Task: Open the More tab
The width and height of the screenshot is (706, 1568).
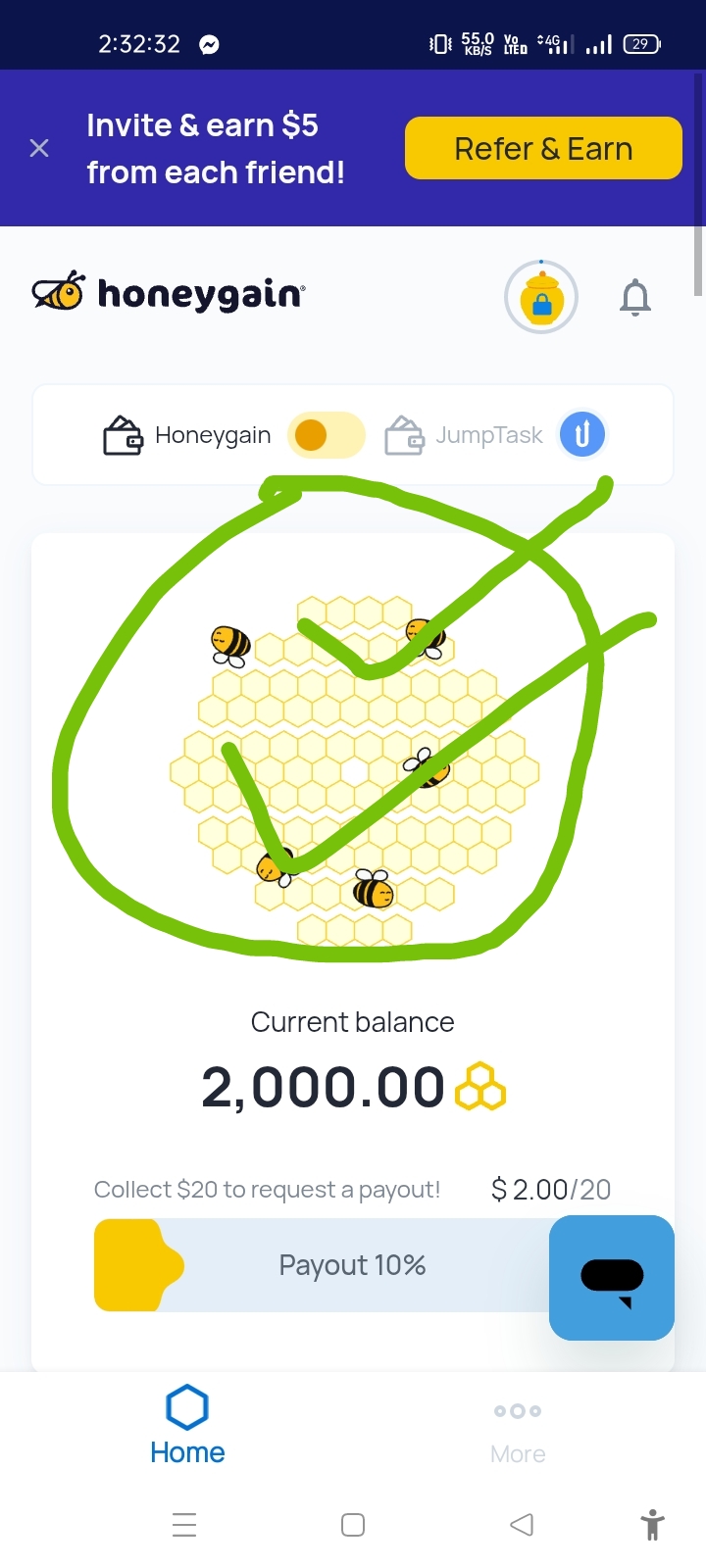Action: 518,1431
